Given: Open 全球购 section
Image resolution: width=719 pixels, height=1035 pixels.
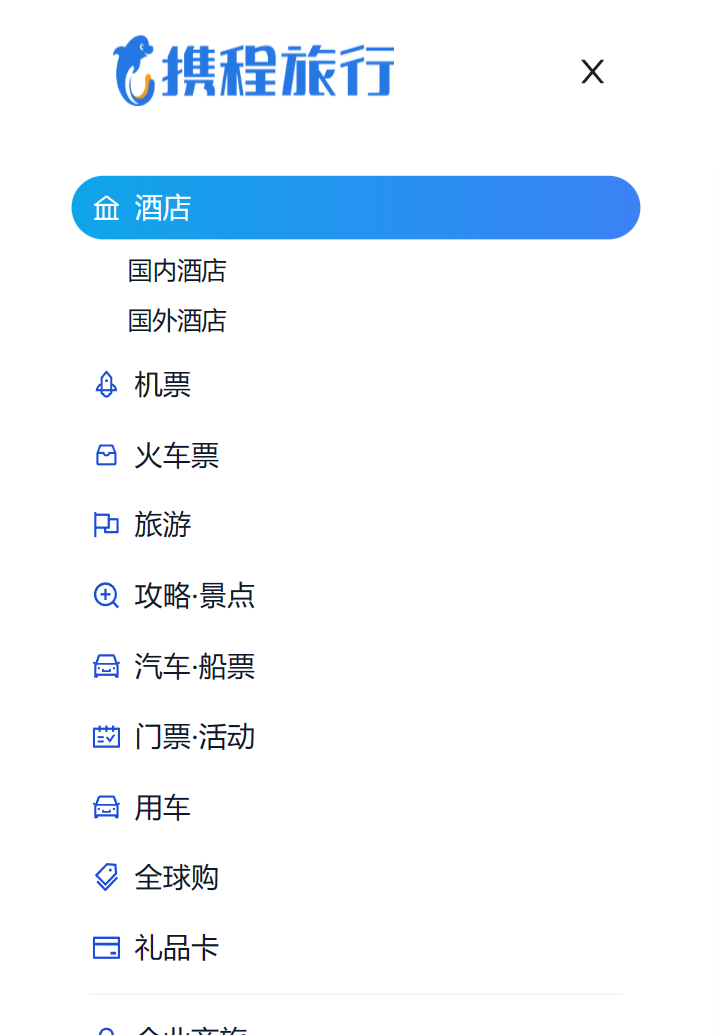Looking at the screenshot, I should point(176,878).
